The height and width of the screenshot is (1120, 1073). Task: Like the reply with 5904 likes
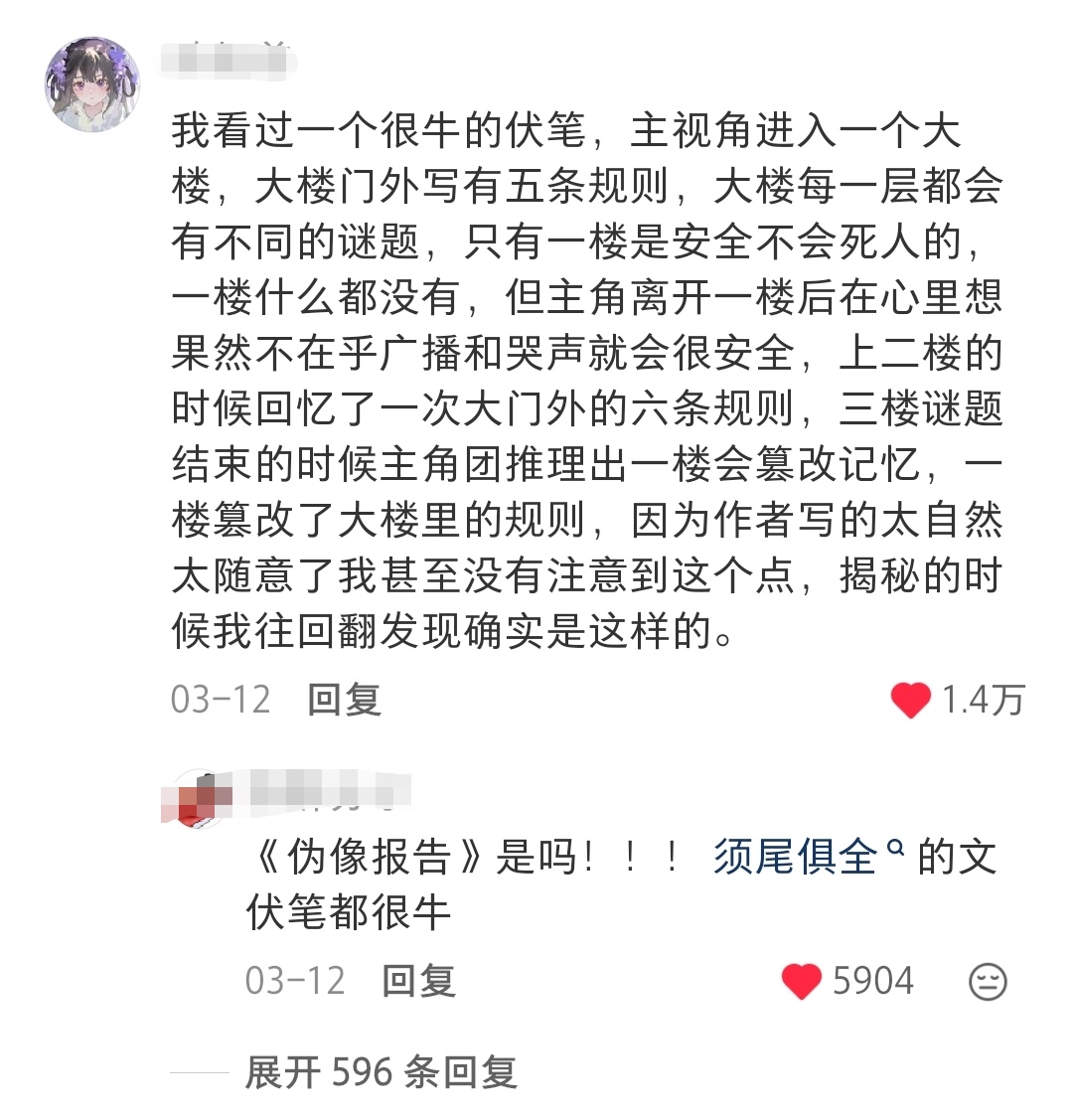[802, 981]
